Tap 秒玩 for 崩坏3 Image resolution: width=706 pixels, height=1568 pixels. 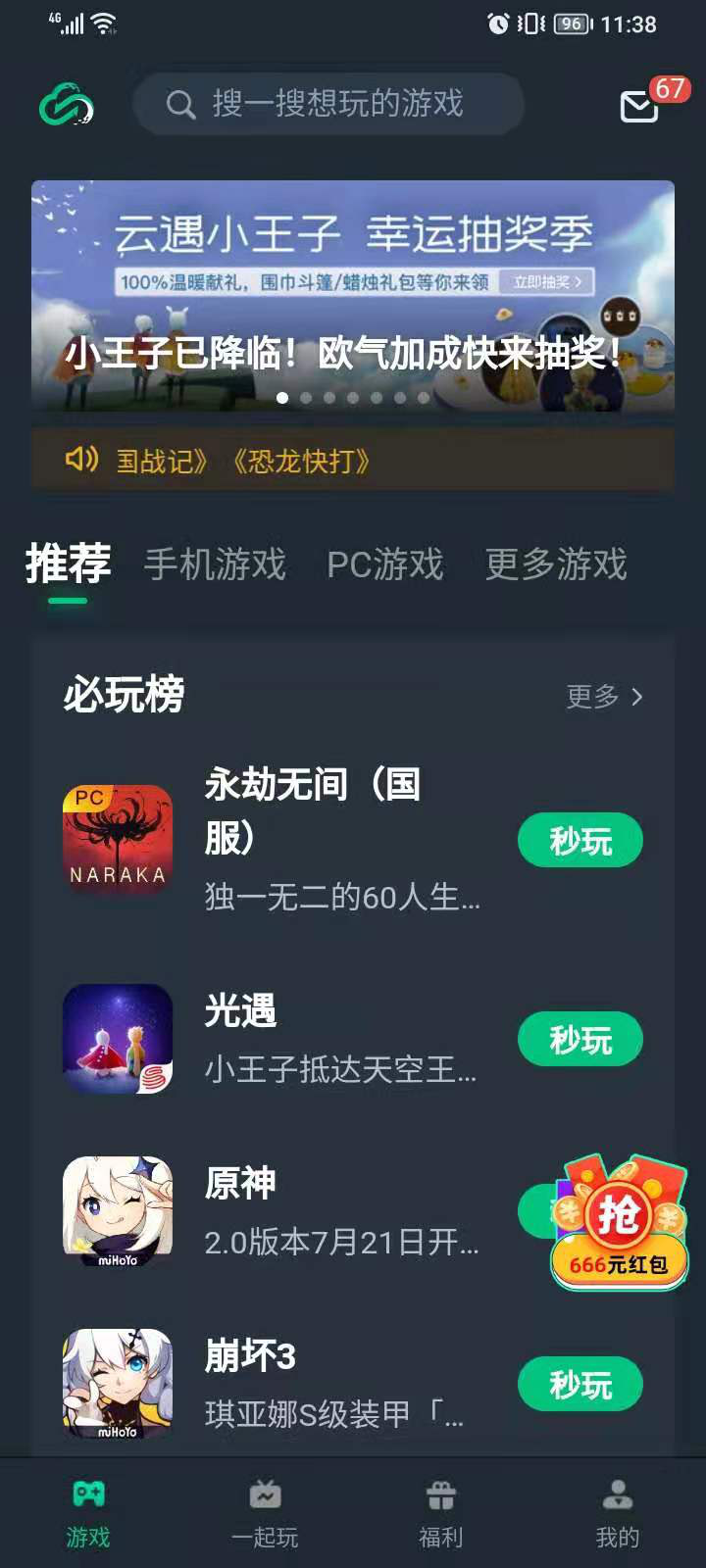pos(580,1385)
